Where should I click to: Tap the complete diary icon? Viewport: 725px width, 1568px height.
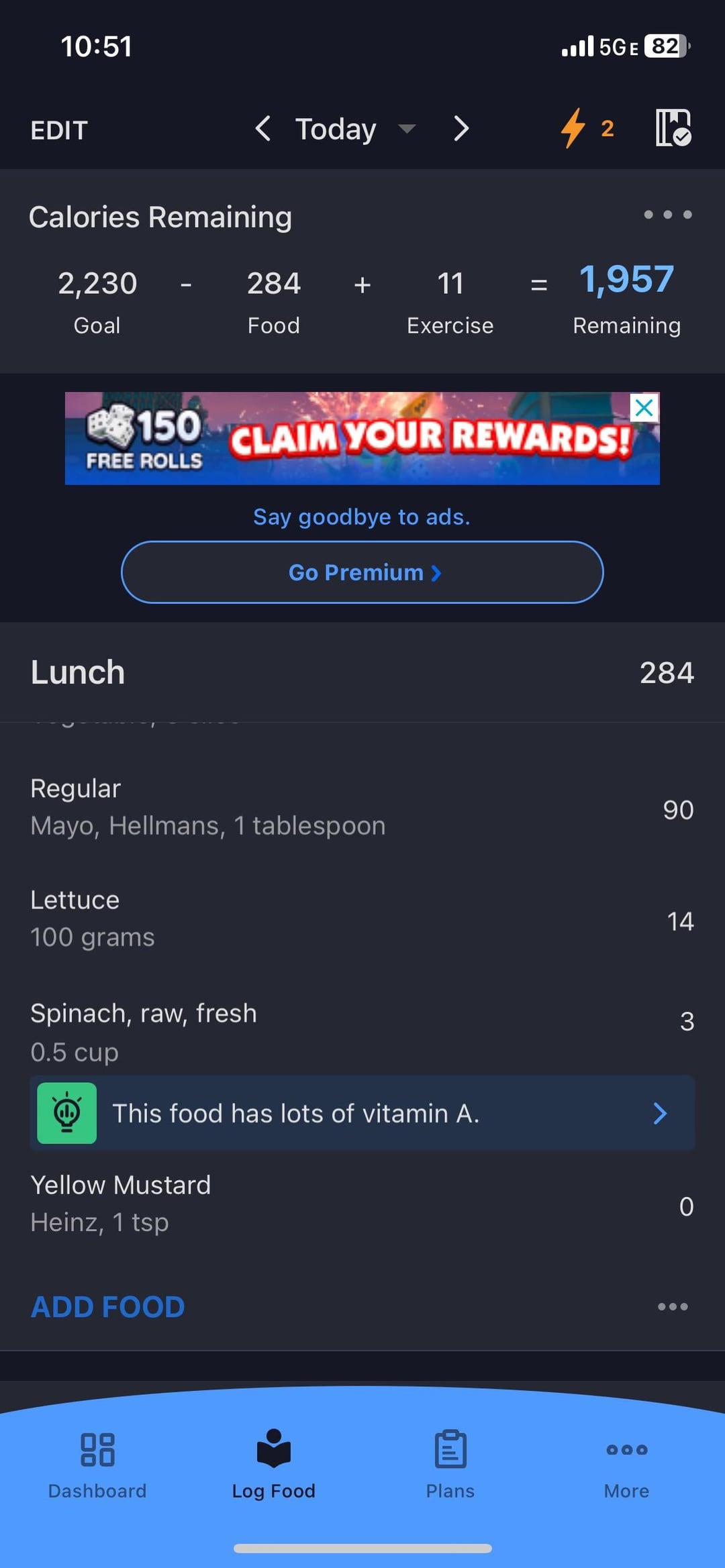673,128
